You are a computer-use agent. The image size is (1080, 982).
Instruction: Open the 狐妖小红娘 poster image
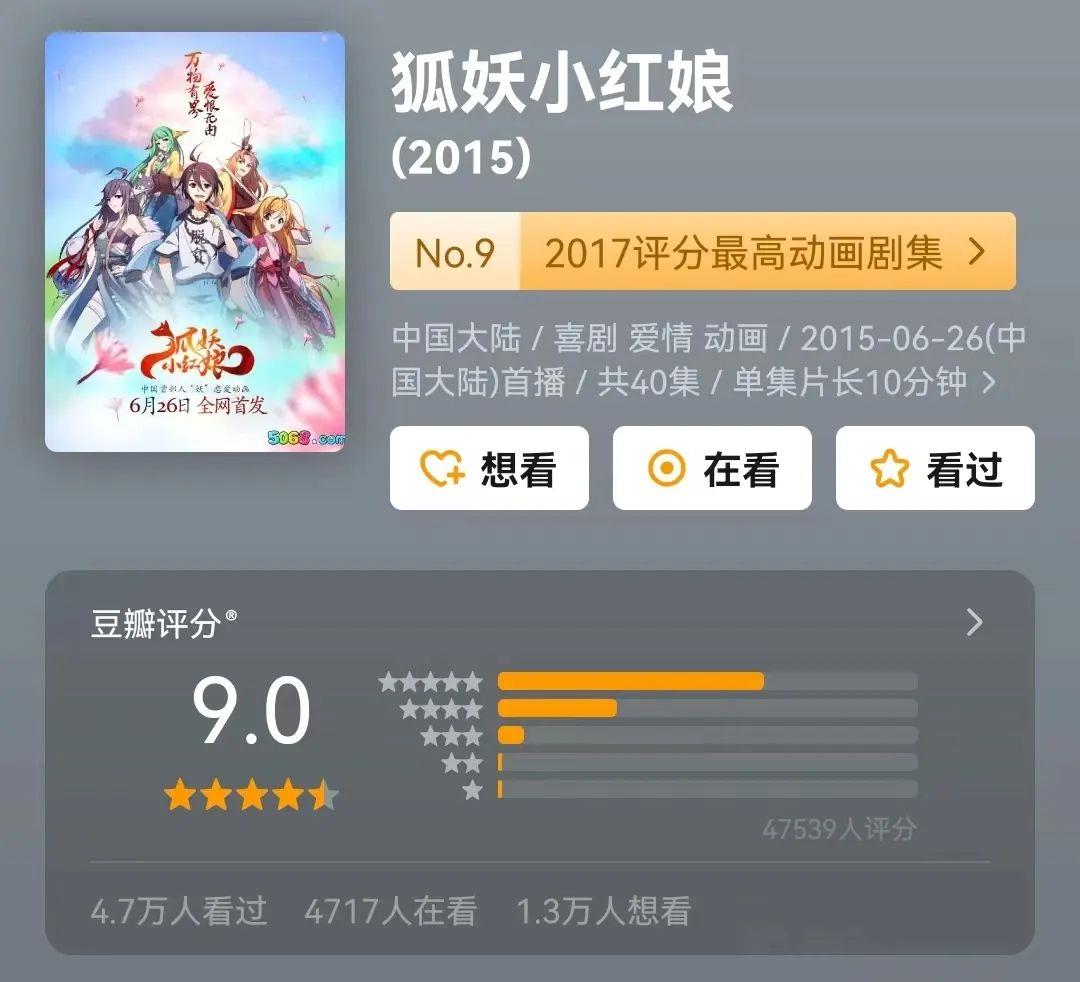tap(195, 242)
